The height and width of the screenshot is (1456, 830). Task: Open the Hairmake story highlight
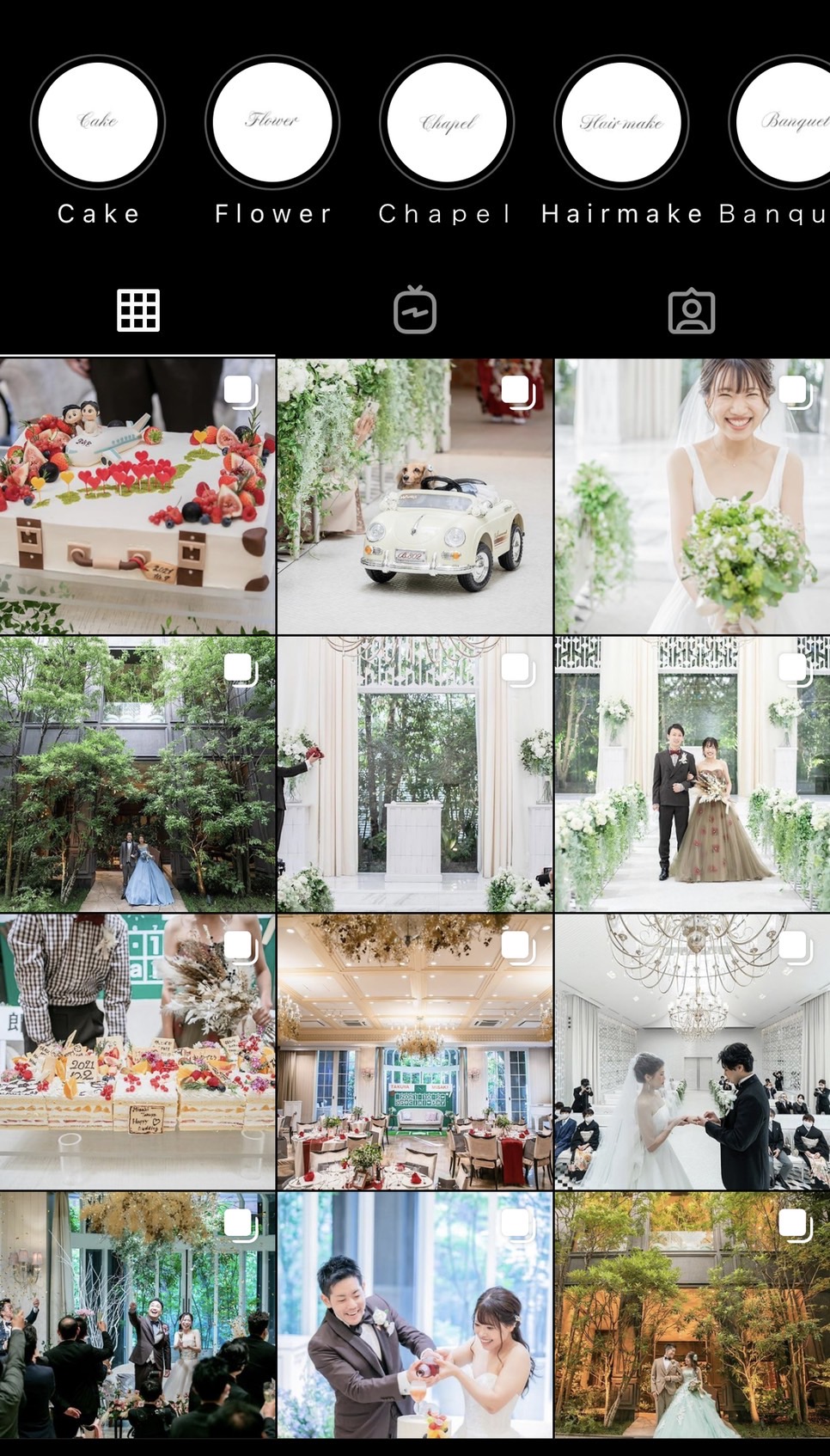(x=621, y=123)
